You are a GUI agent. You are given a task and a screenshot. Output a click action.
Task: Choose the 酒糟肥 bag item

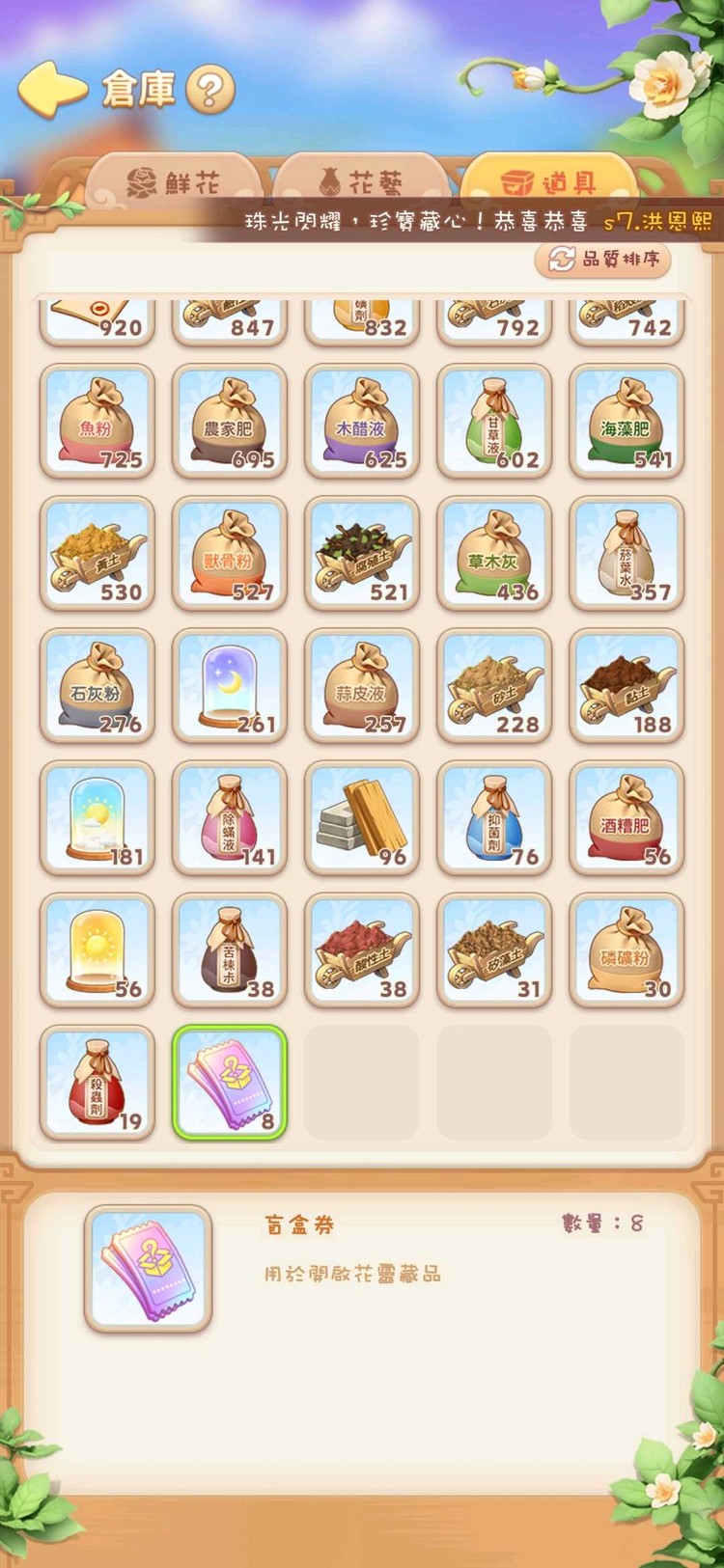point(627,818)
